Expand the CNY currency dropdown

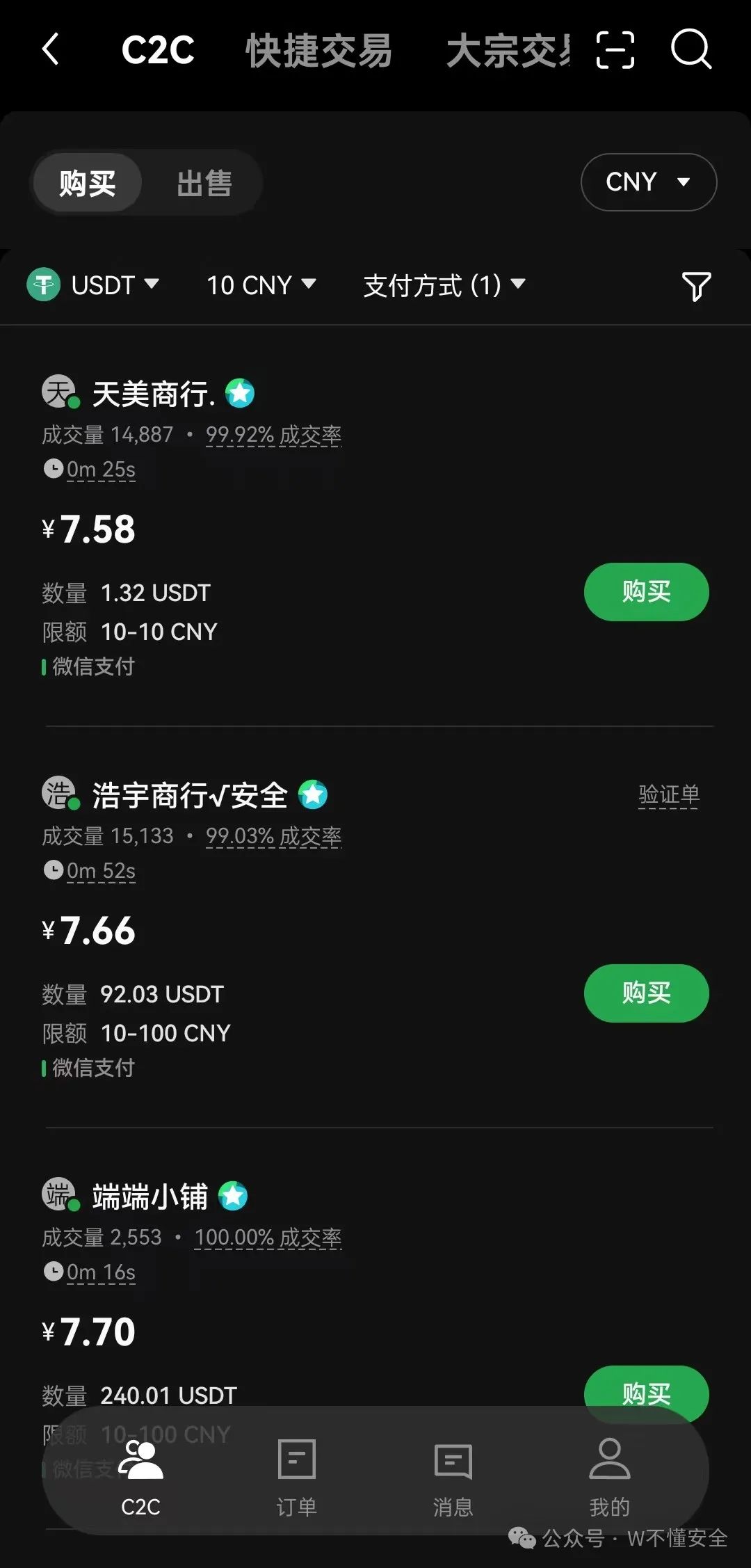tap(648, 182)
